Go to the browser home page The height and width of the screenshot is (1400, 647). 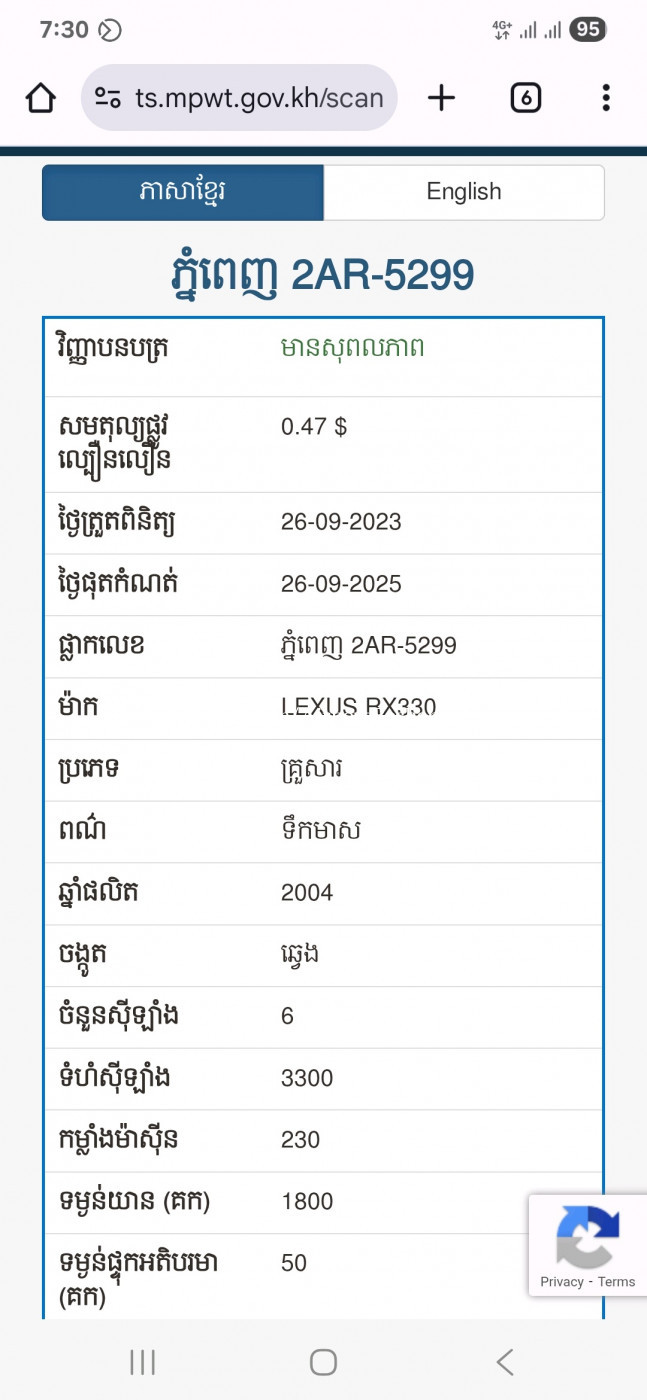click(x=40, y=98)
